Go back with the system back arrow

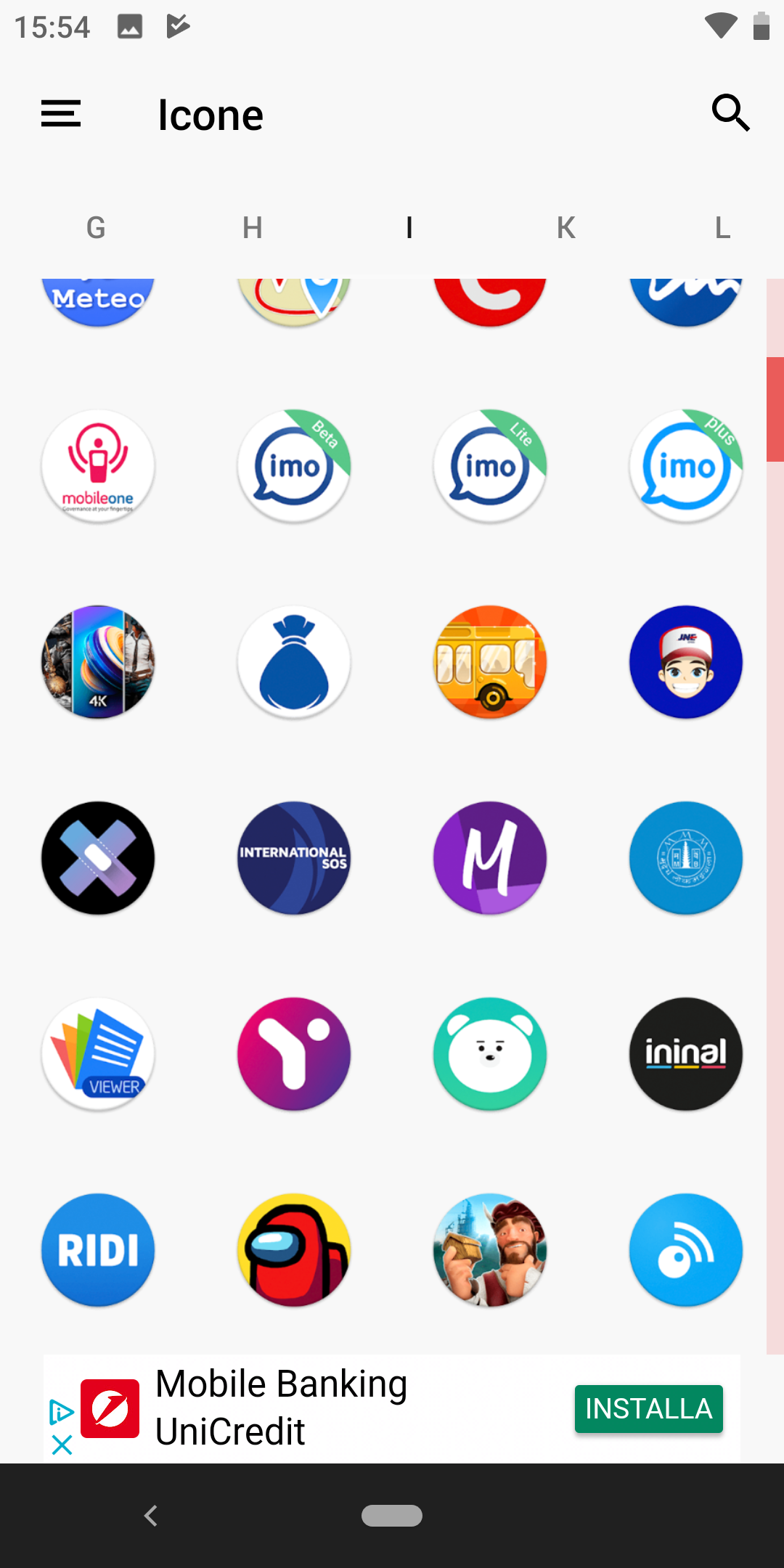[151, 1516]
